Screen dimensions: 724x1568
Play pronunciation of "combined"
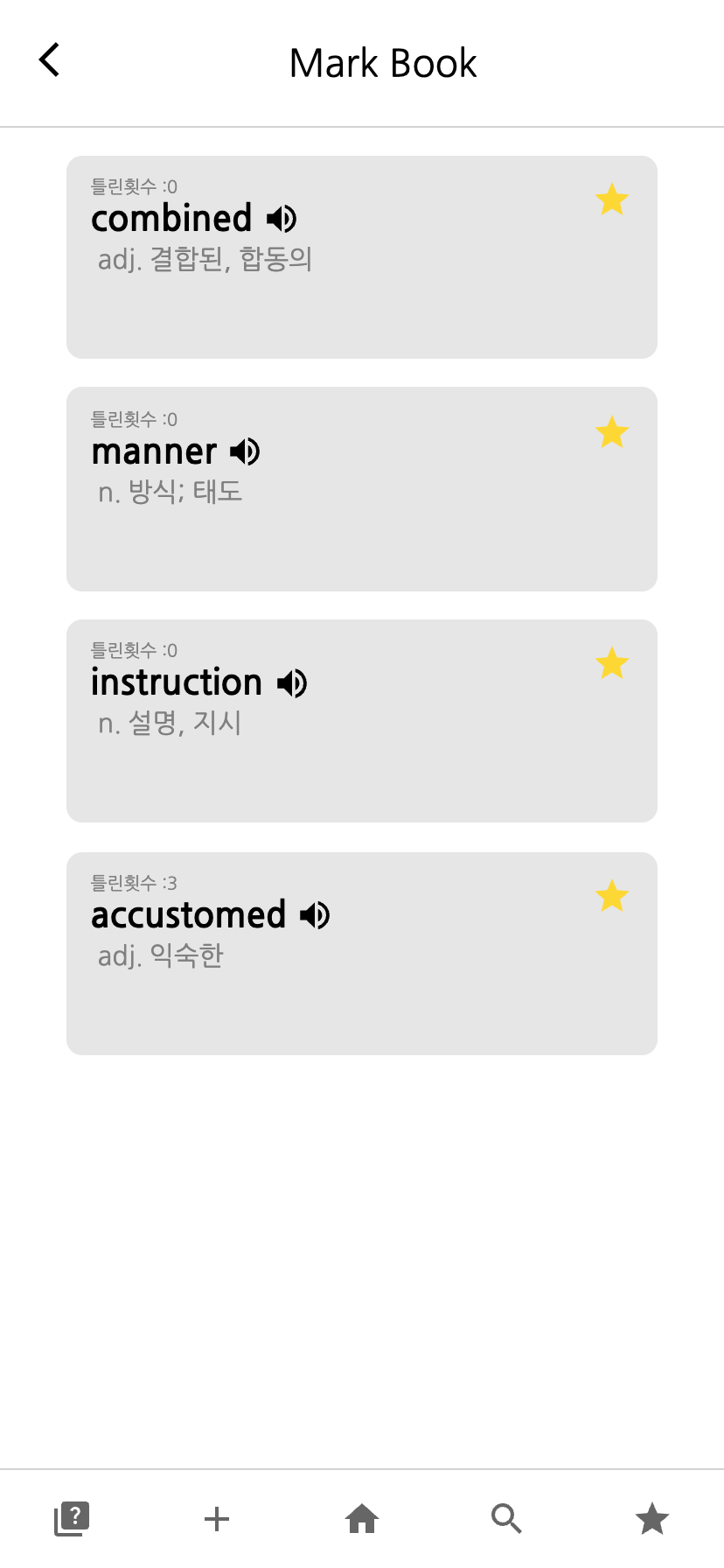coord(282,219)
